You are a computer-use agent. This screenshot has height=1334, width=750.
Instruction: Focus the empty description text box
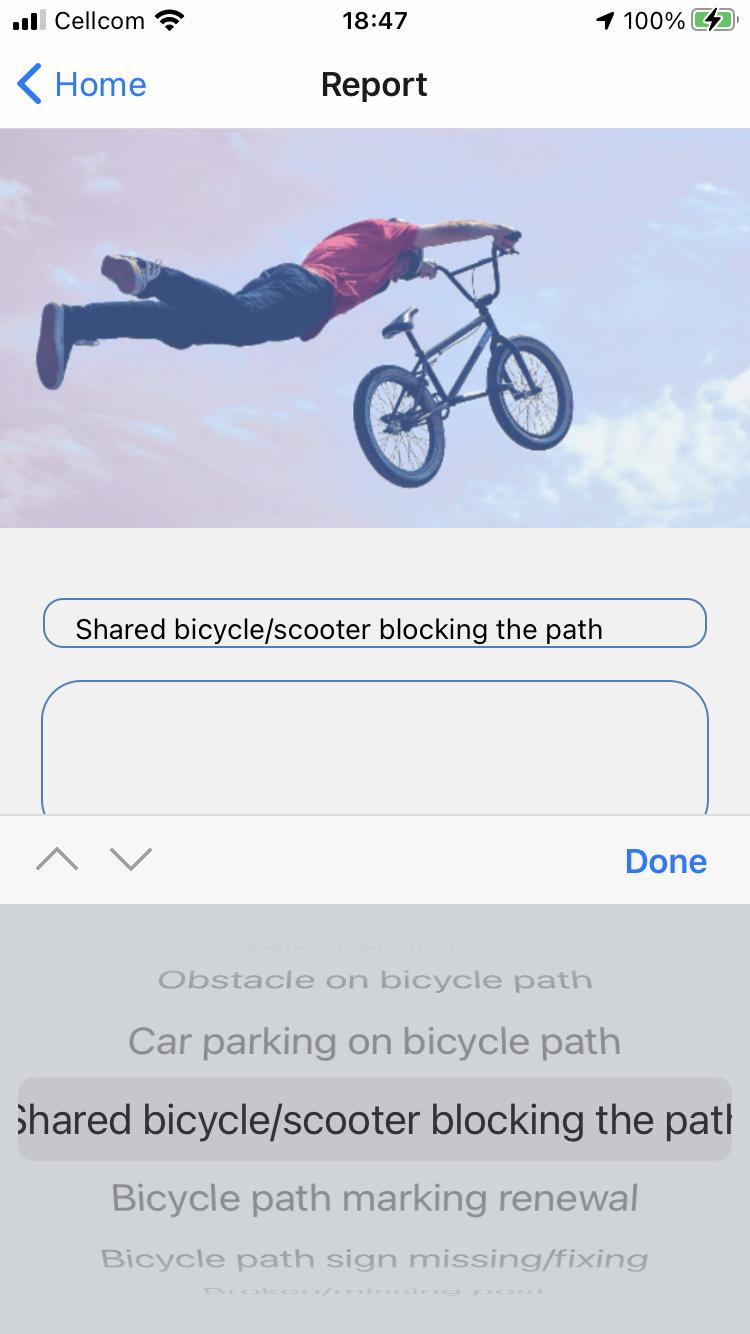click(x=375, y=748)
